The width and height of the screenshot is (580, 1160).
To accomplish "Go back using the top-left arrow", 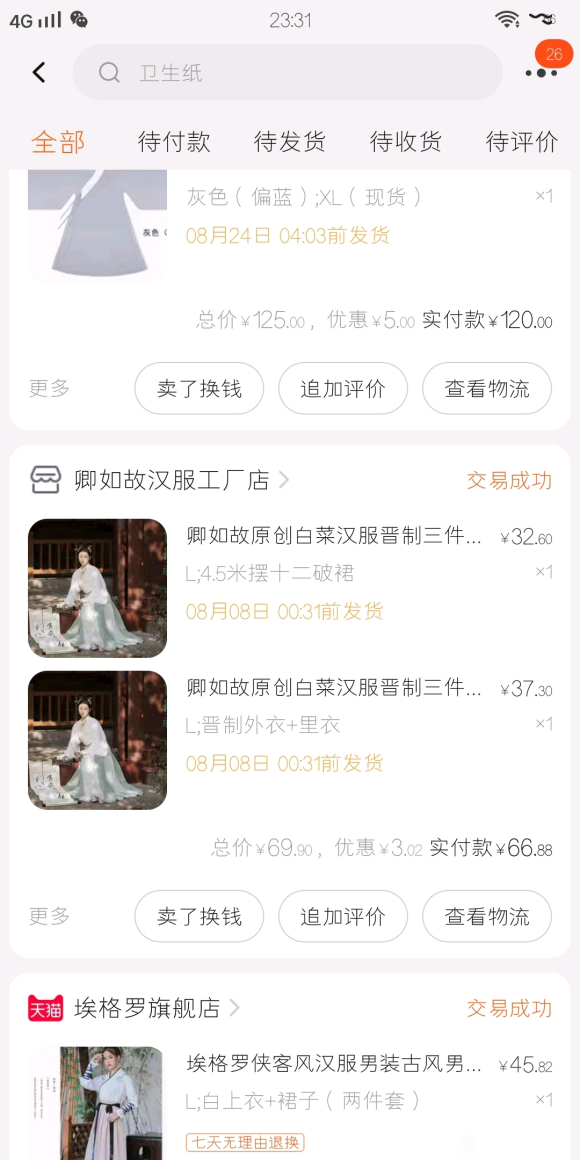I will coord(38,72).
